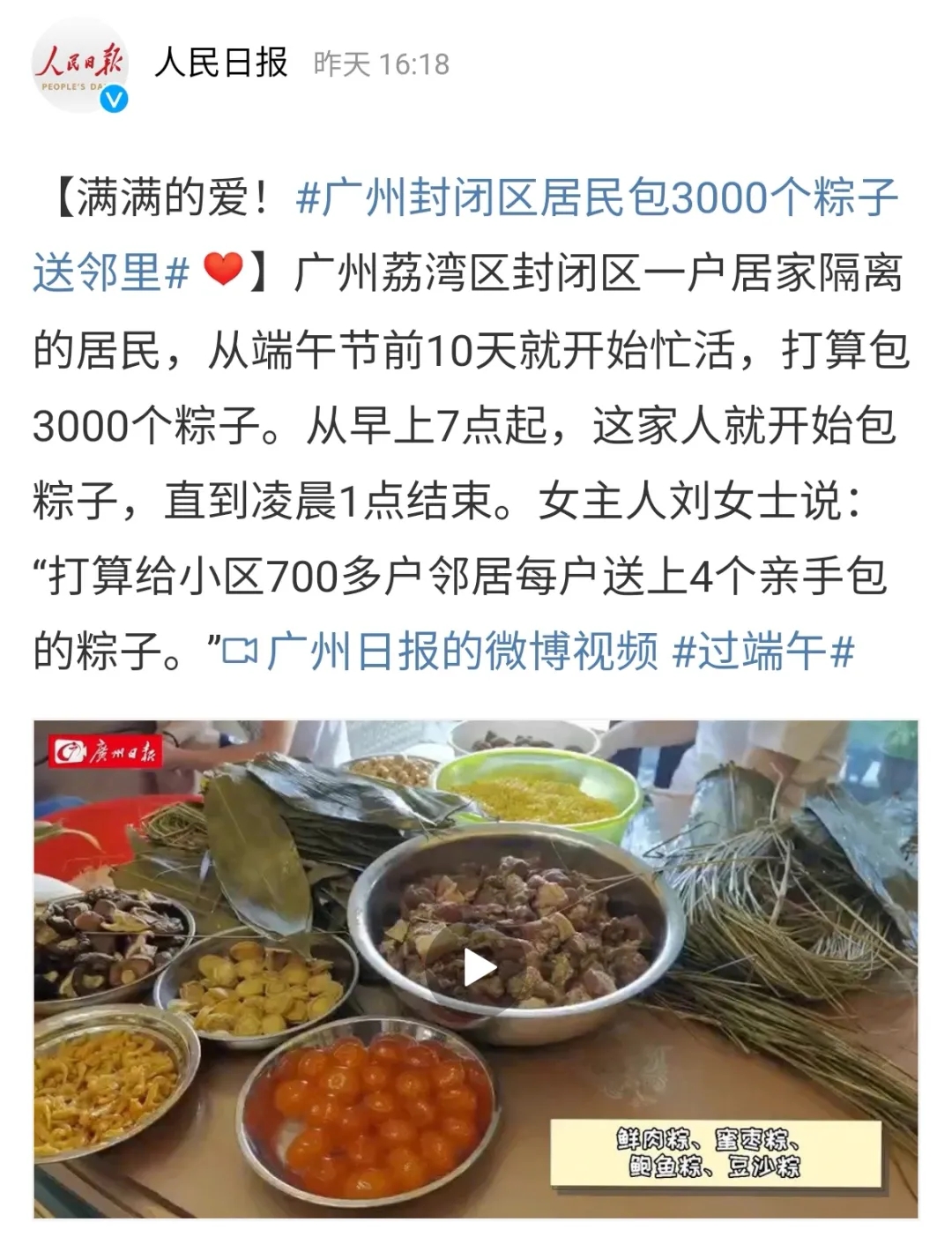This screenshot has width=952, height=1237.
Task: Open hashtag #广州封闭区居民包3000个粽子送邻里#
Action: click(x=596, y=197)
